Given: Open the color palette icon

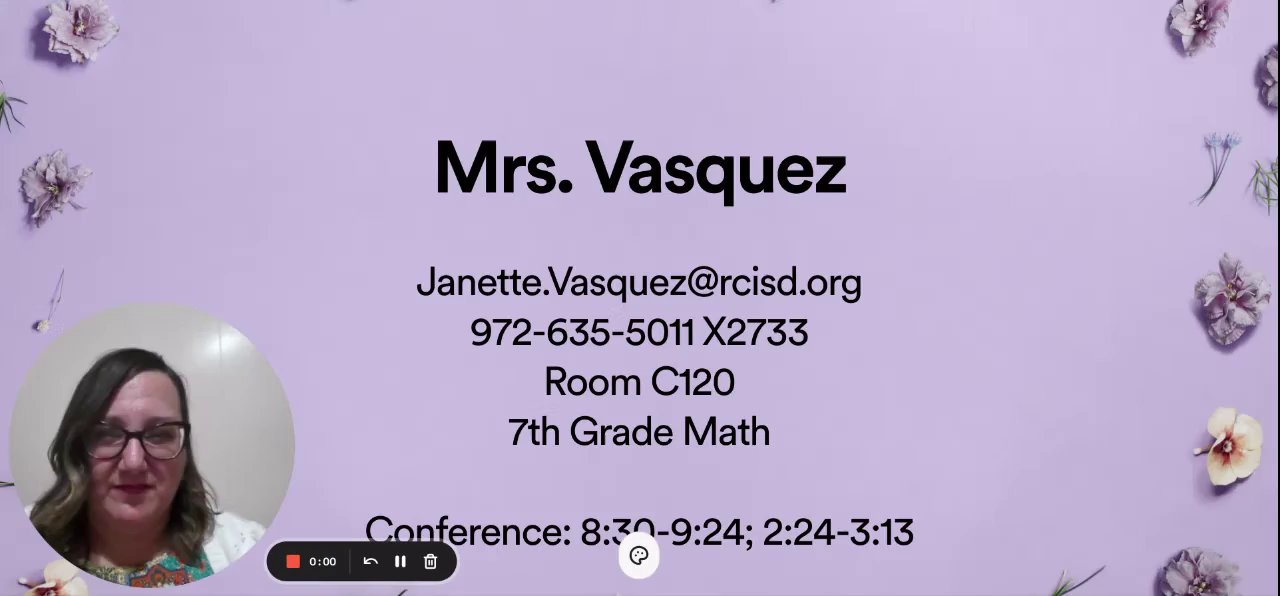Looking at the screenshot, I should pos(639,556).
